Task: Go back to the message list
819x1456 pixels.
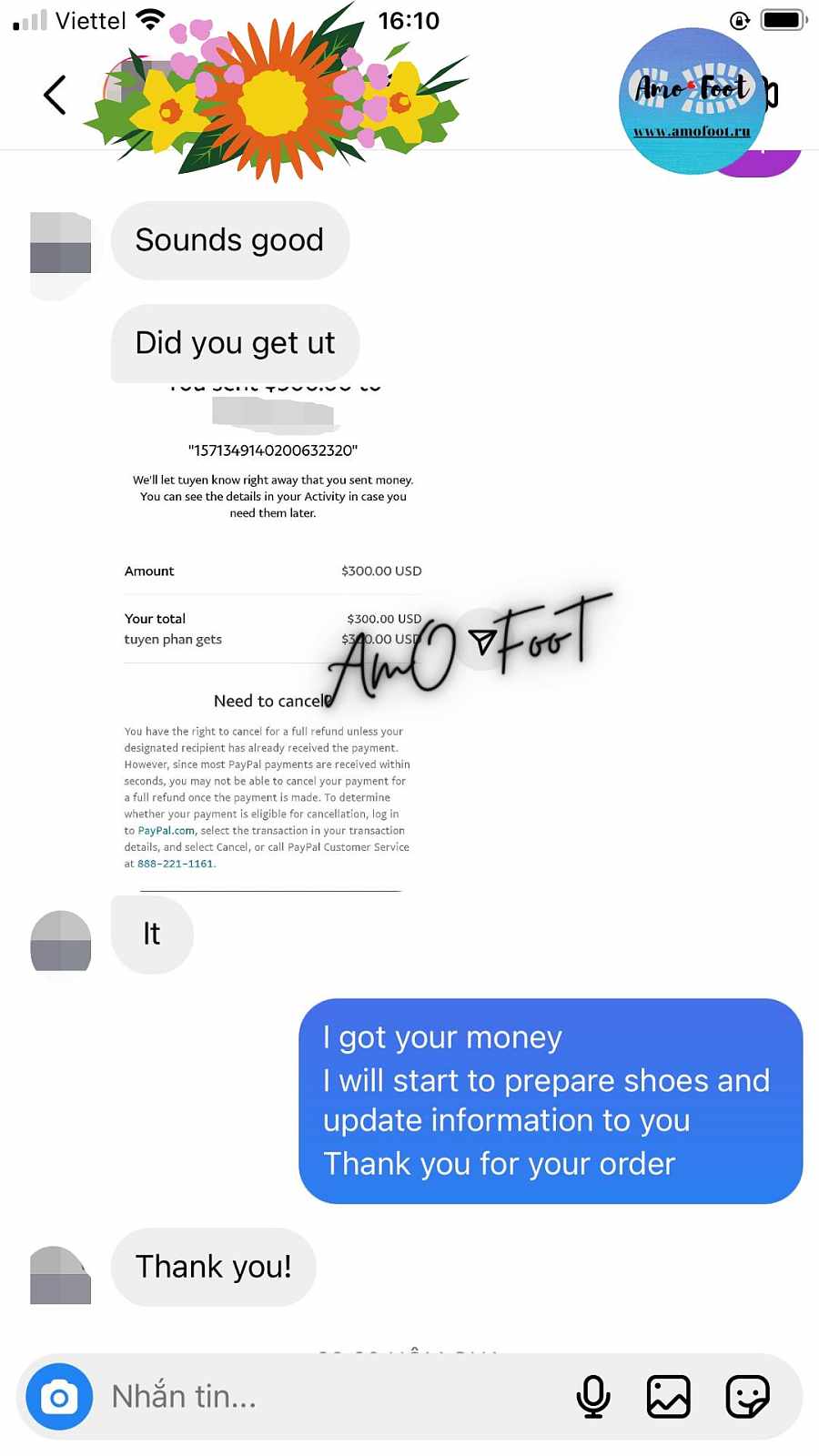Action: (x=55, y=95)
